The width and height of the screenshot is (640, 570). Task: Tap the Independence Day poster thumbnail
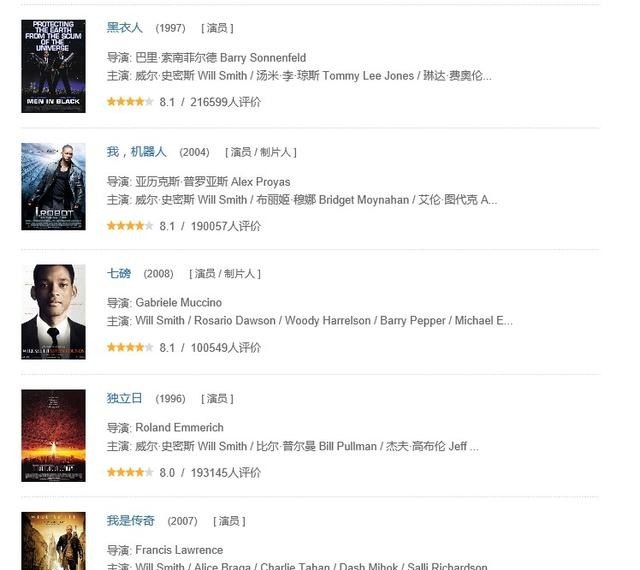point(53,435)
